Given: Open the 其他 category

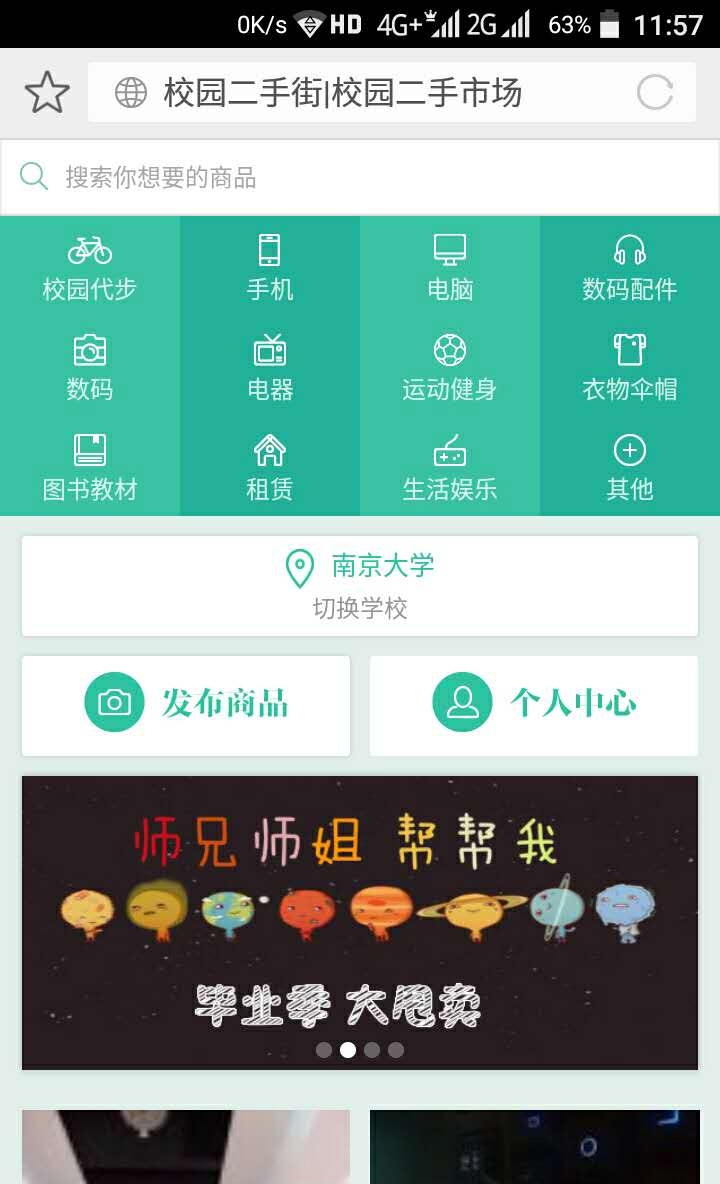Looking at the screenshot, I should pos(630,467).
